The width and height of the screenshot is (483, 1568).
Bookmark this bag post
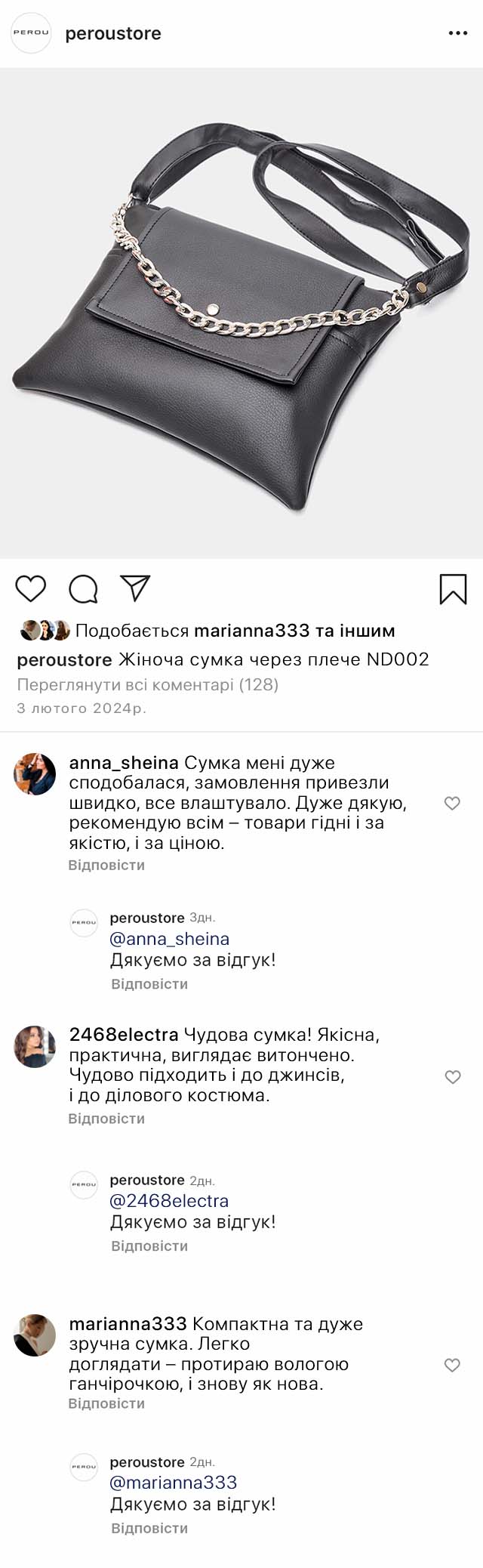point(453,589)
